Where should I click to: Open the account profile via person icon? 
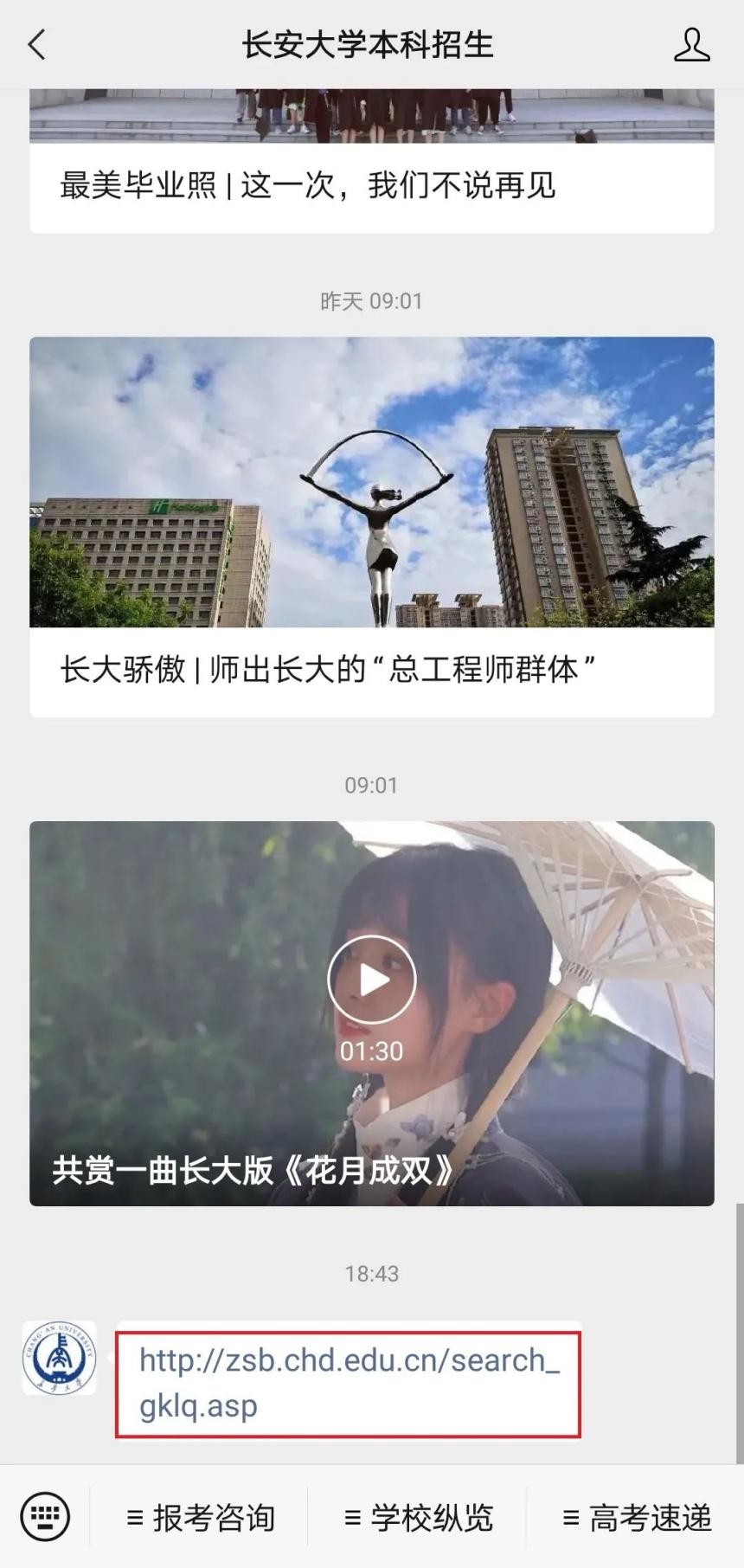click(x=691, y=47)
